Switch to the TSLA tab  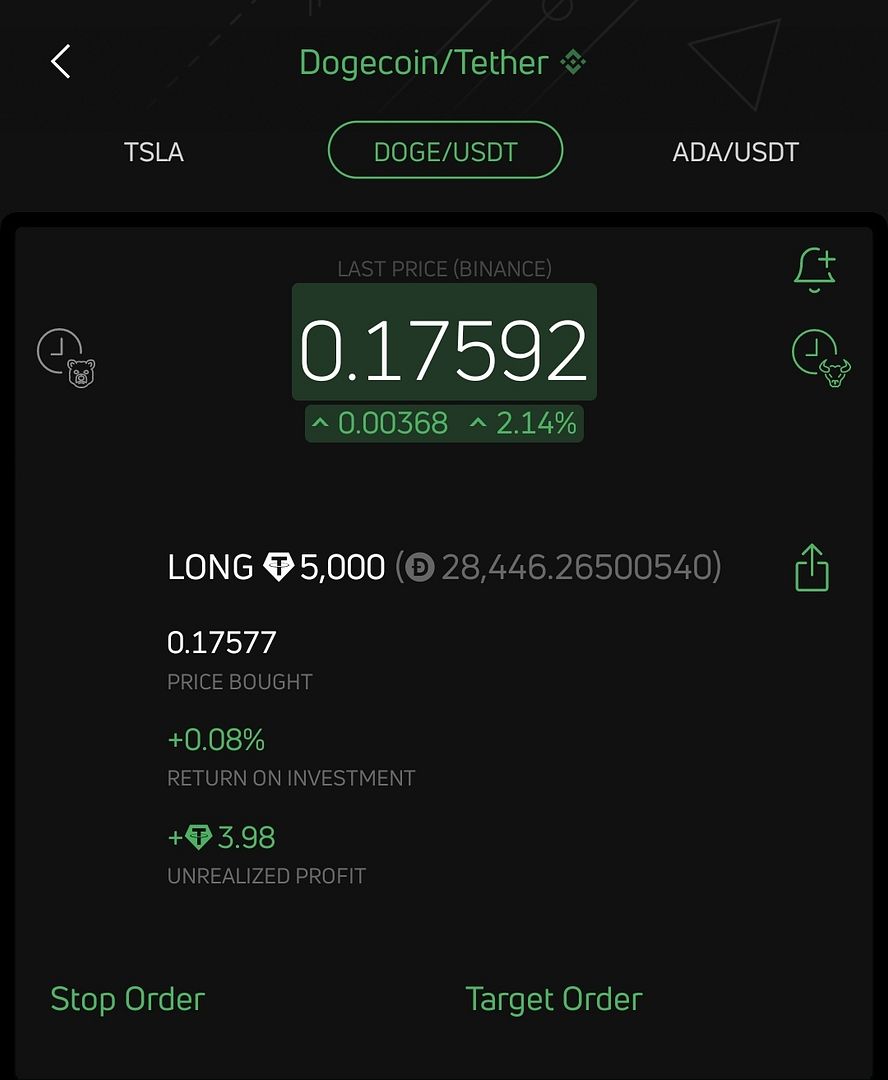[x=154, y=152]
